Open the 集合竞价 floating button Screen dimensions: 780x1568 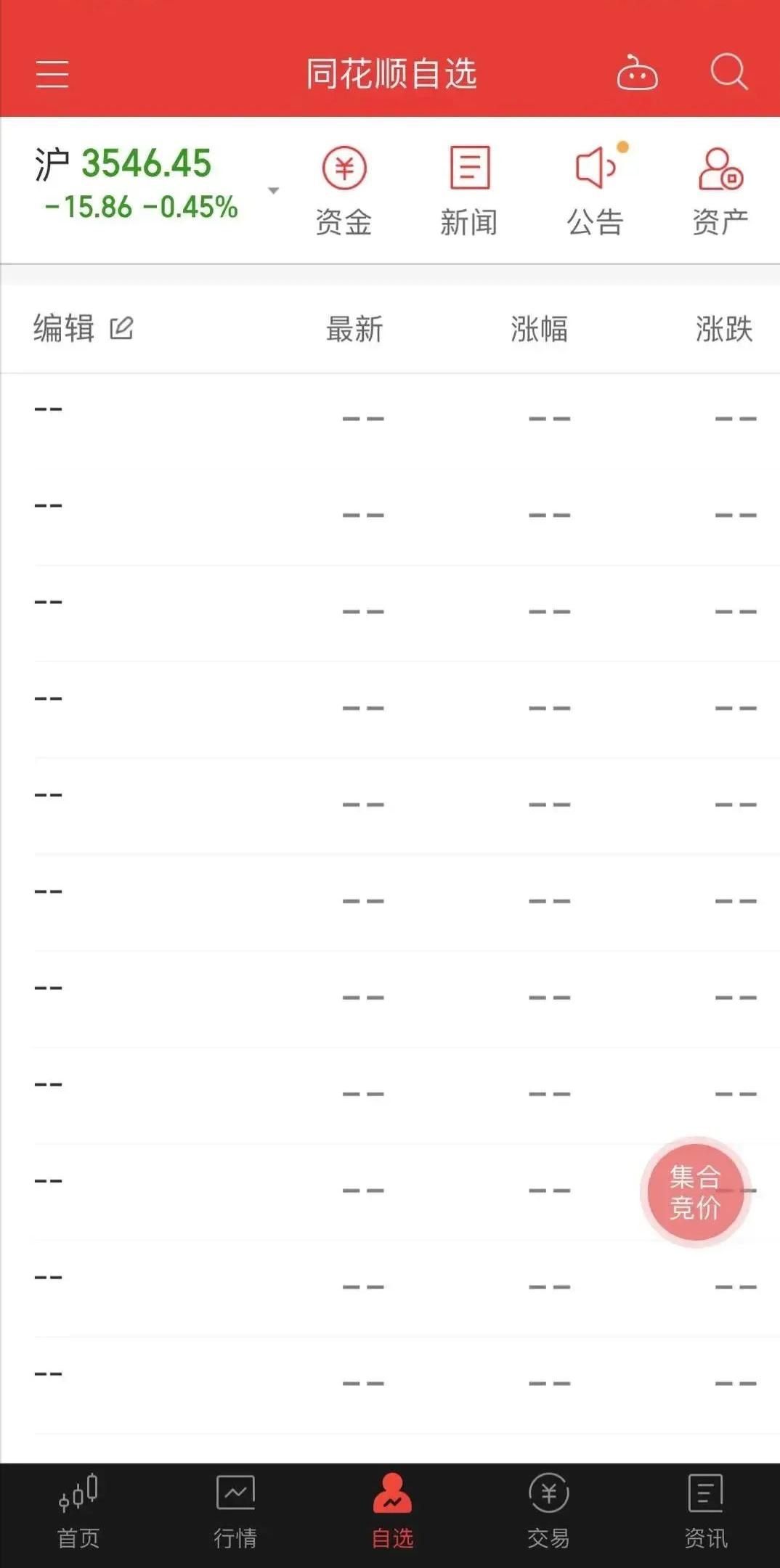695,1192
